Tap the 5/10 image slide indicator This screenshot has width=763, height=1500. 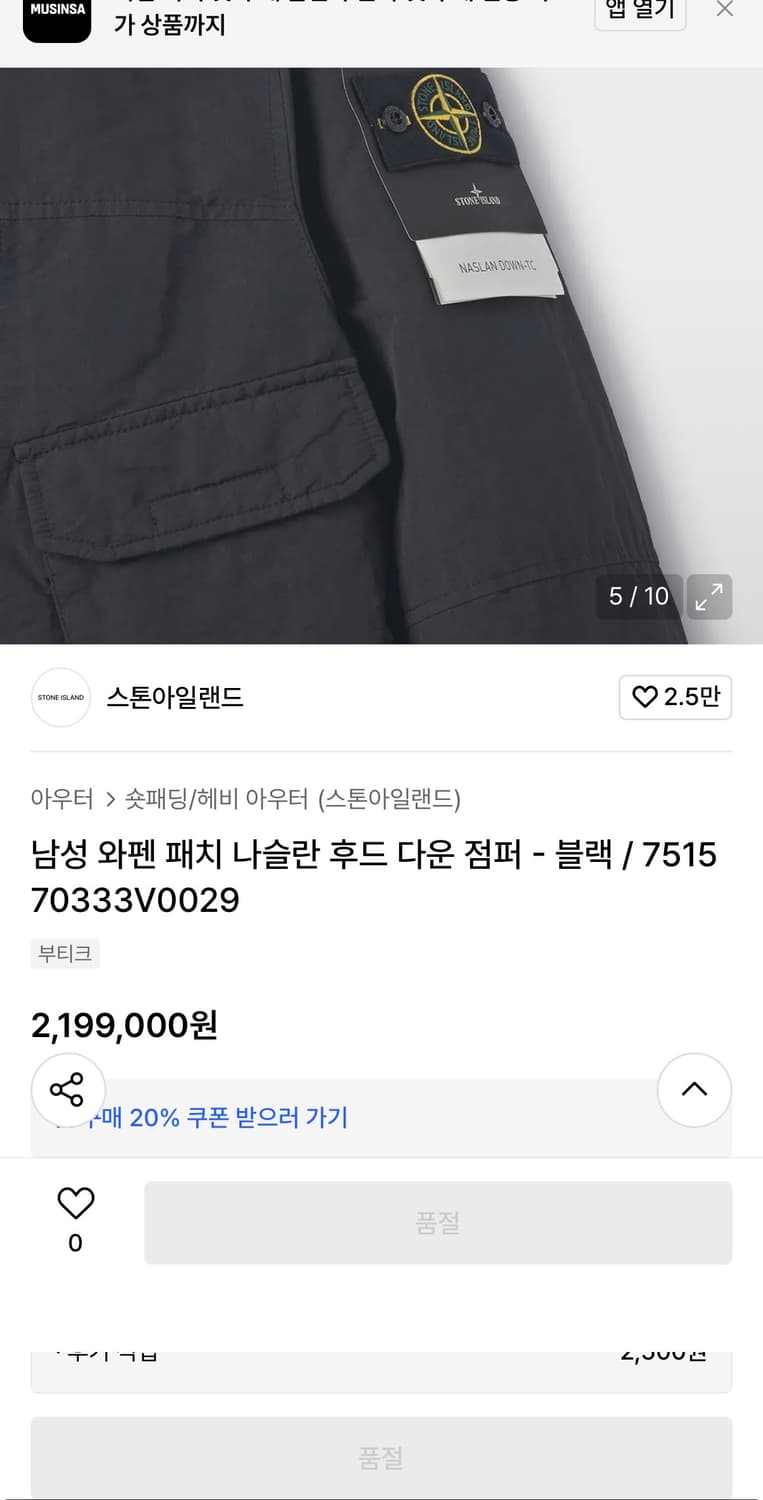639,597
